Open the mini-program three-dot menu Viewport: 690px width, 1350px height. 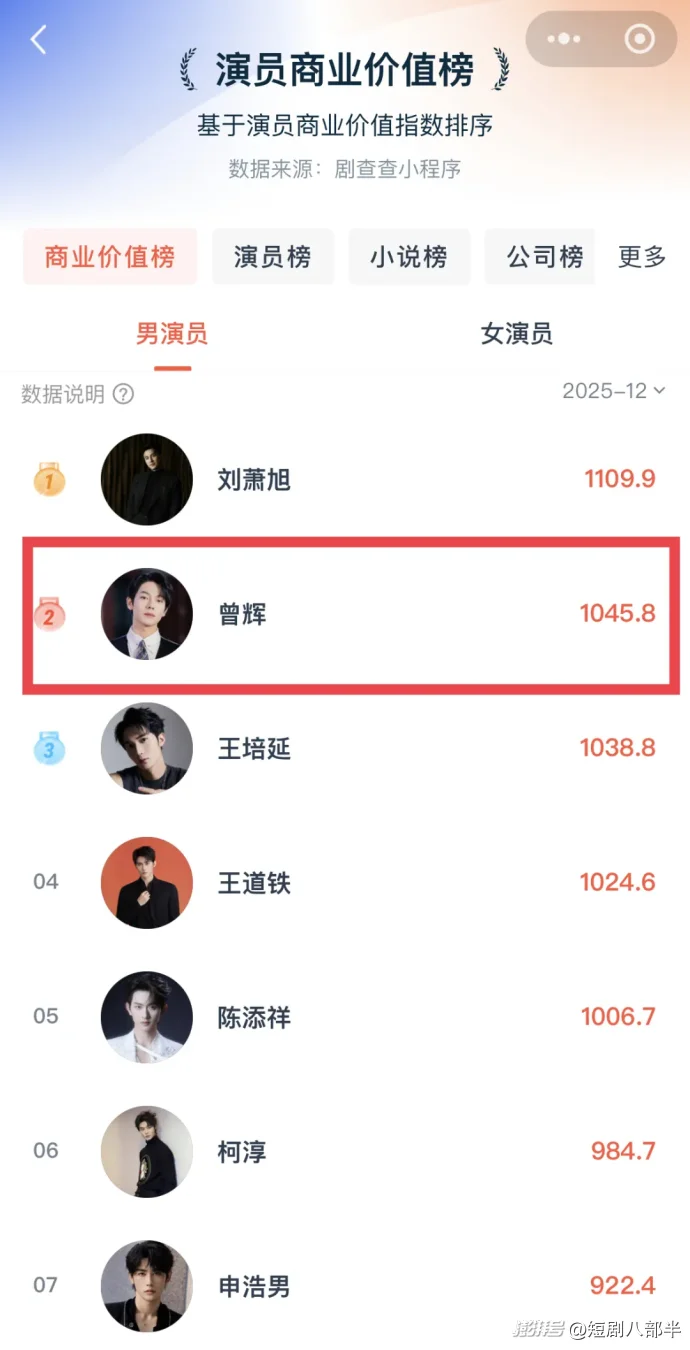pyautogui.click(x=565, y=40)
